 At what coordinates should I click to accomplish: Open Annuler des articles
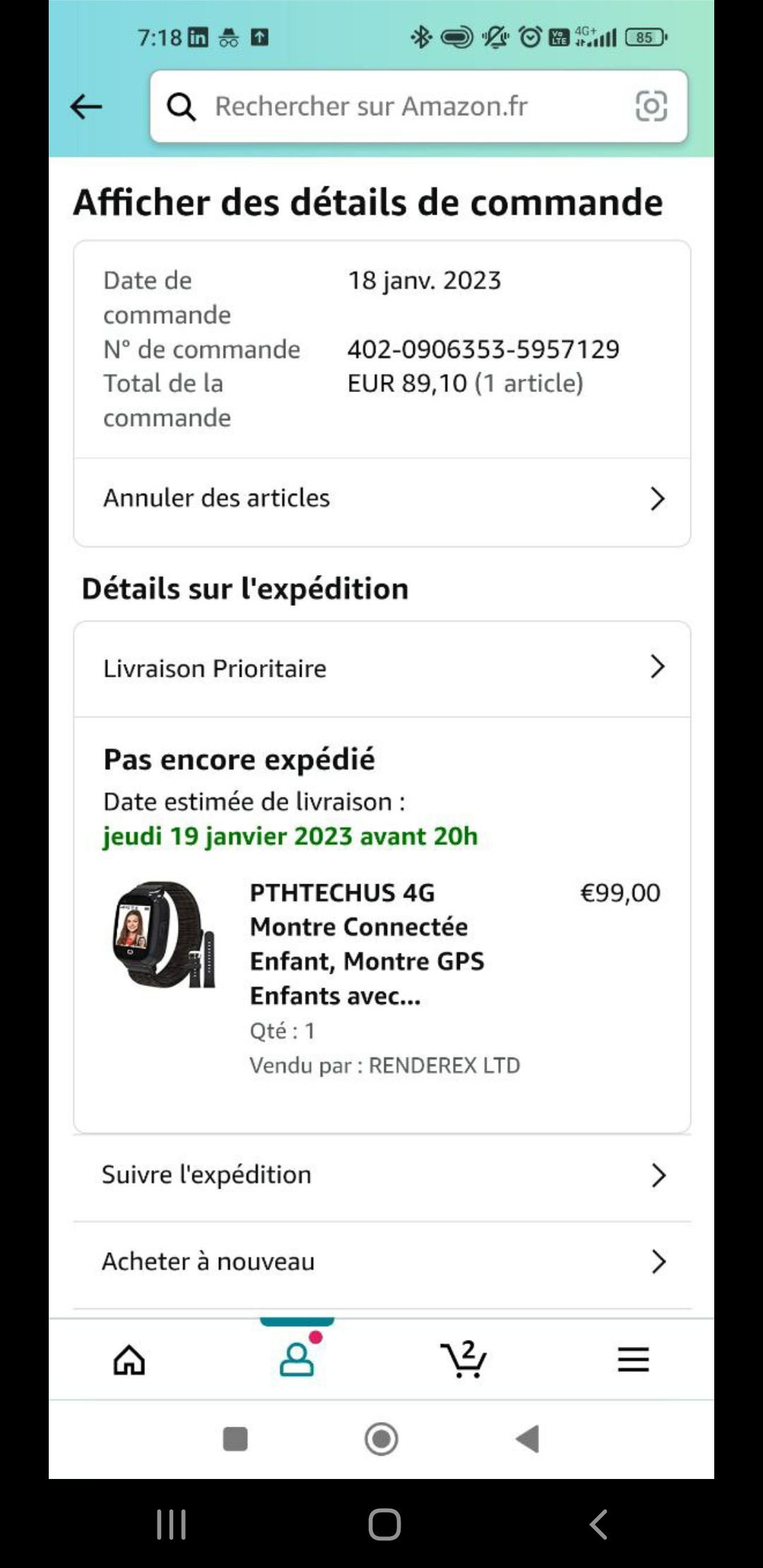coord(381,499)
